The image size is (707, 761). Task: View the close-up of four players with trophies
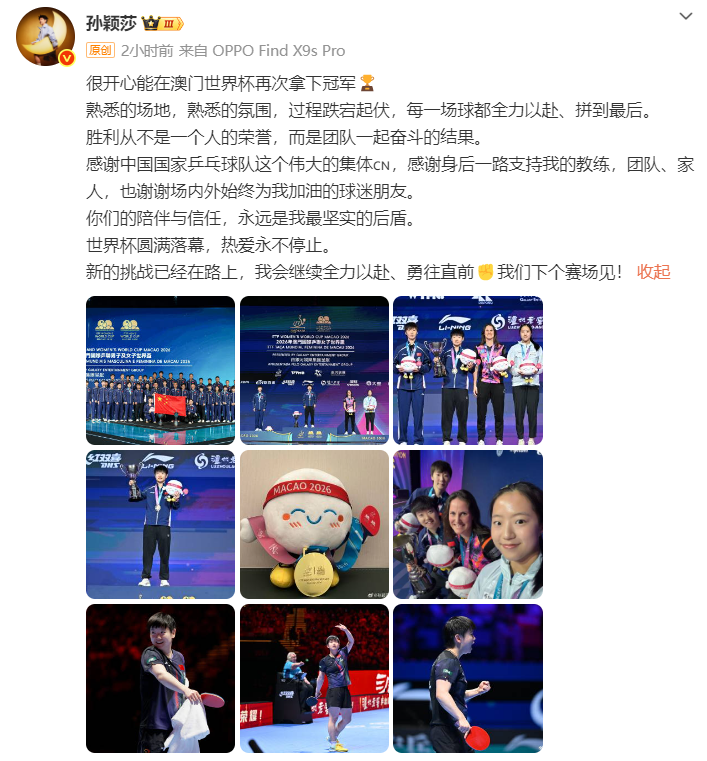click(x=468, y=370)
